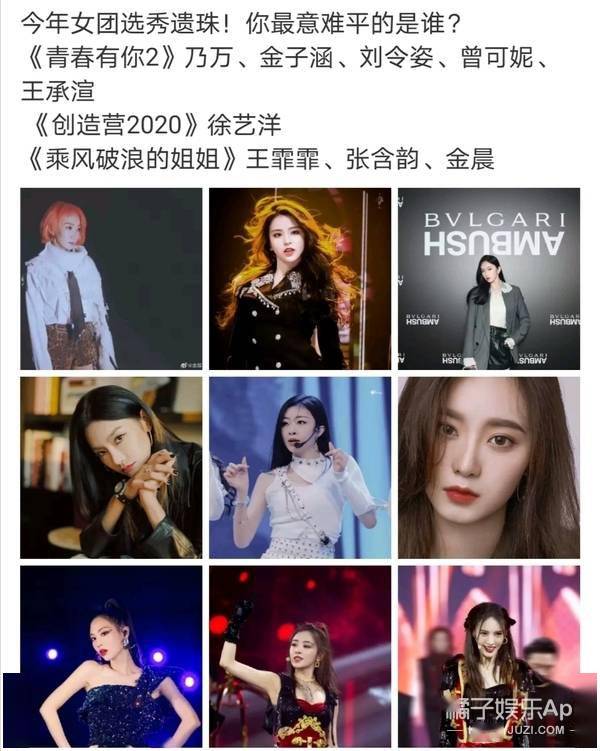
Task: View the close-up portrait with red lips
Action: point(488,467)
